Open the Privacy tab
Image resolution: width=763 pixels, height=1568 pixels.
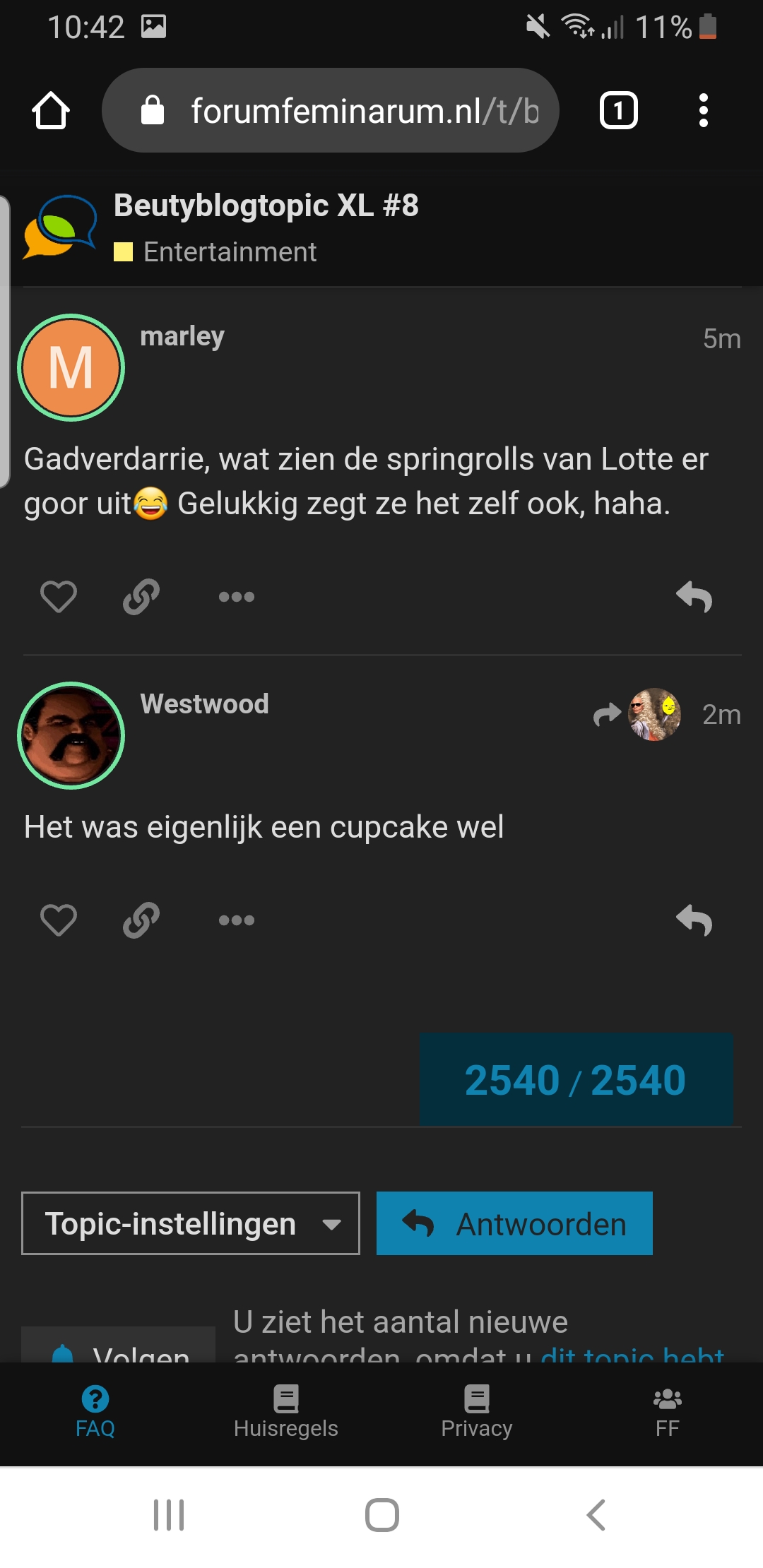[477, 1413]
